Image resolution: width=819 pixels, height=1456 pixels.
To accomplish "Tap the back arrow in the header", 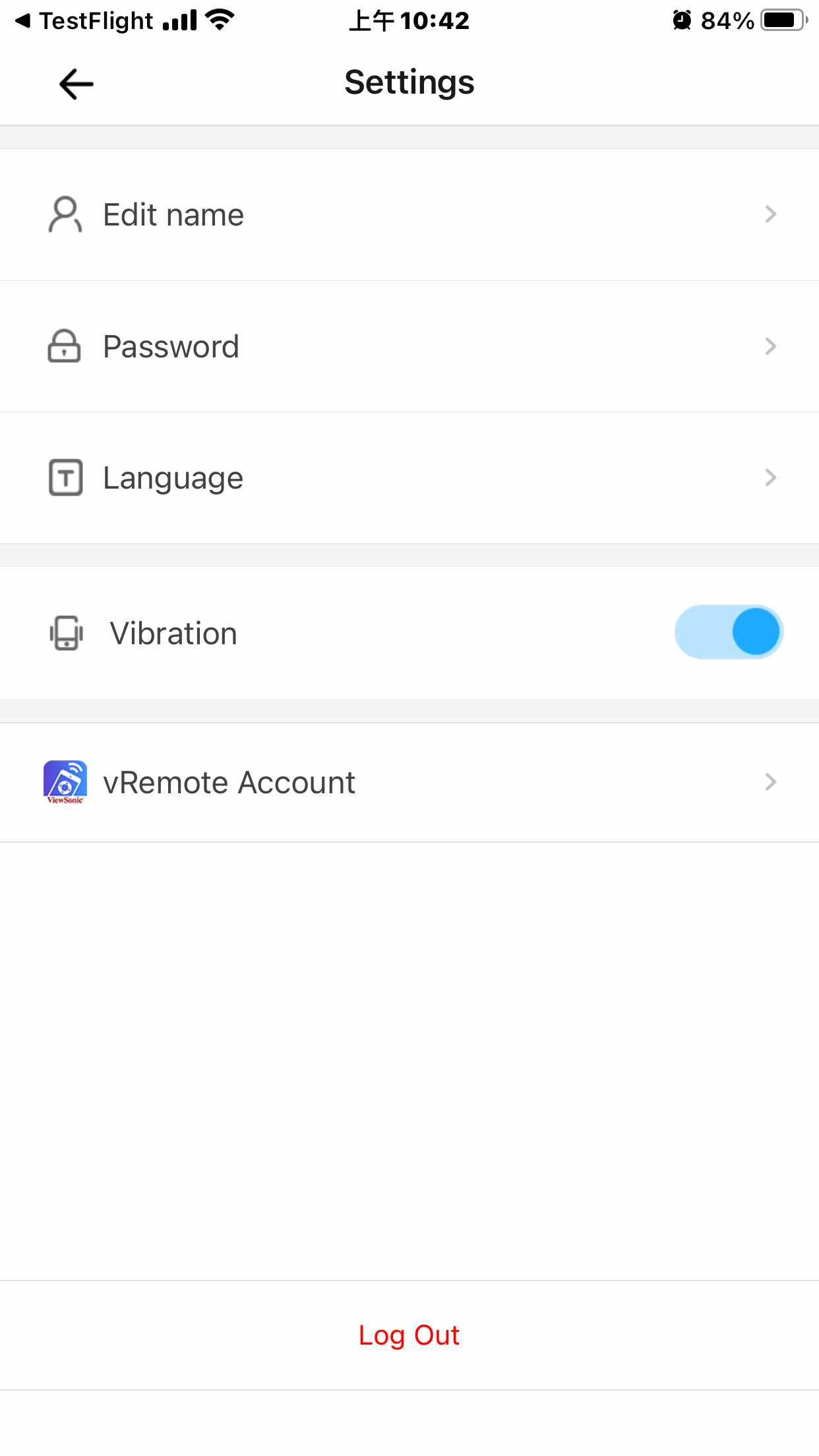I will click(75, 83).
